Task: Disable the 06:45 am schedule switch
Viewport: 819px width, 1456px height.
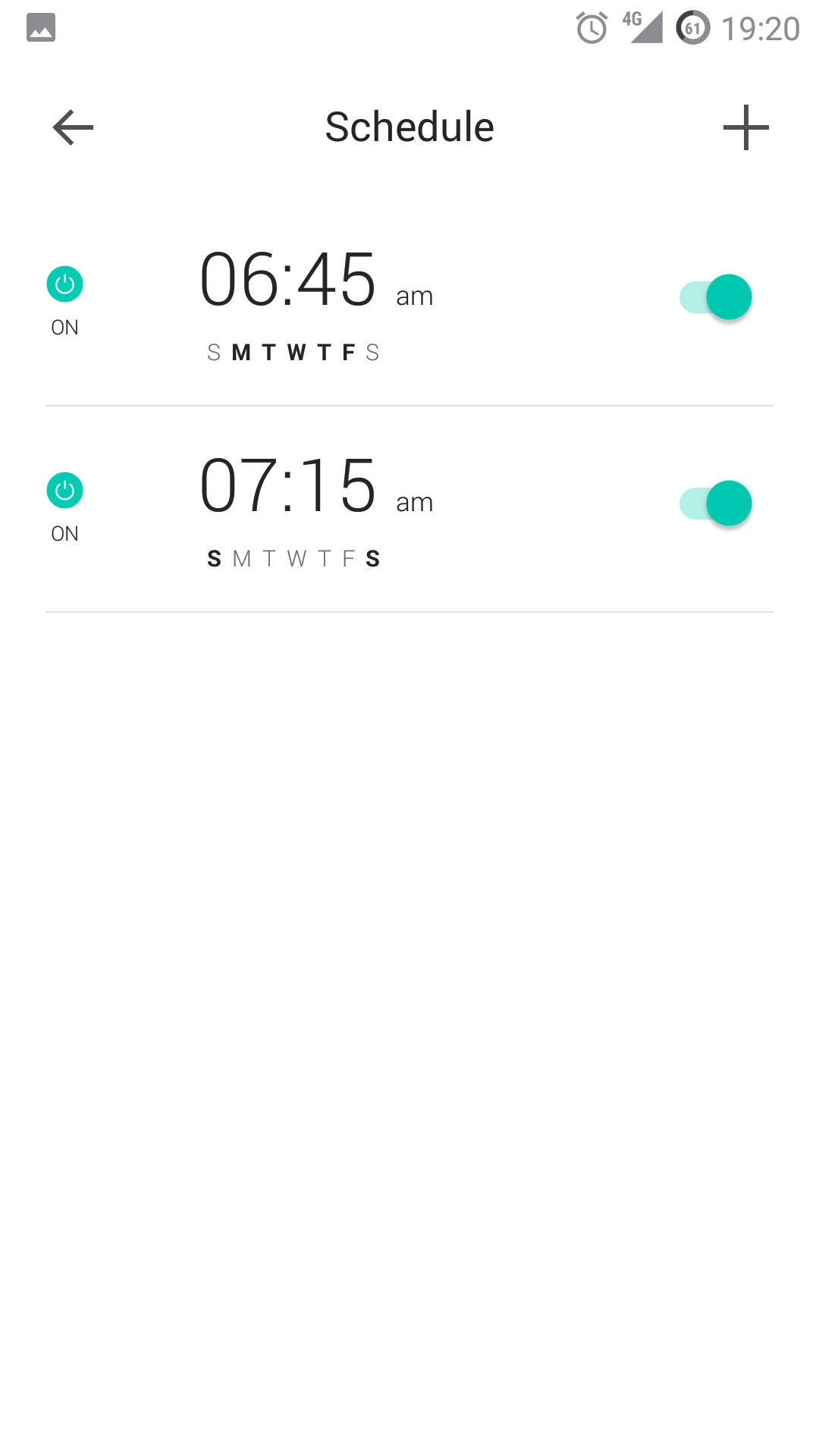Action: point(716,297)
